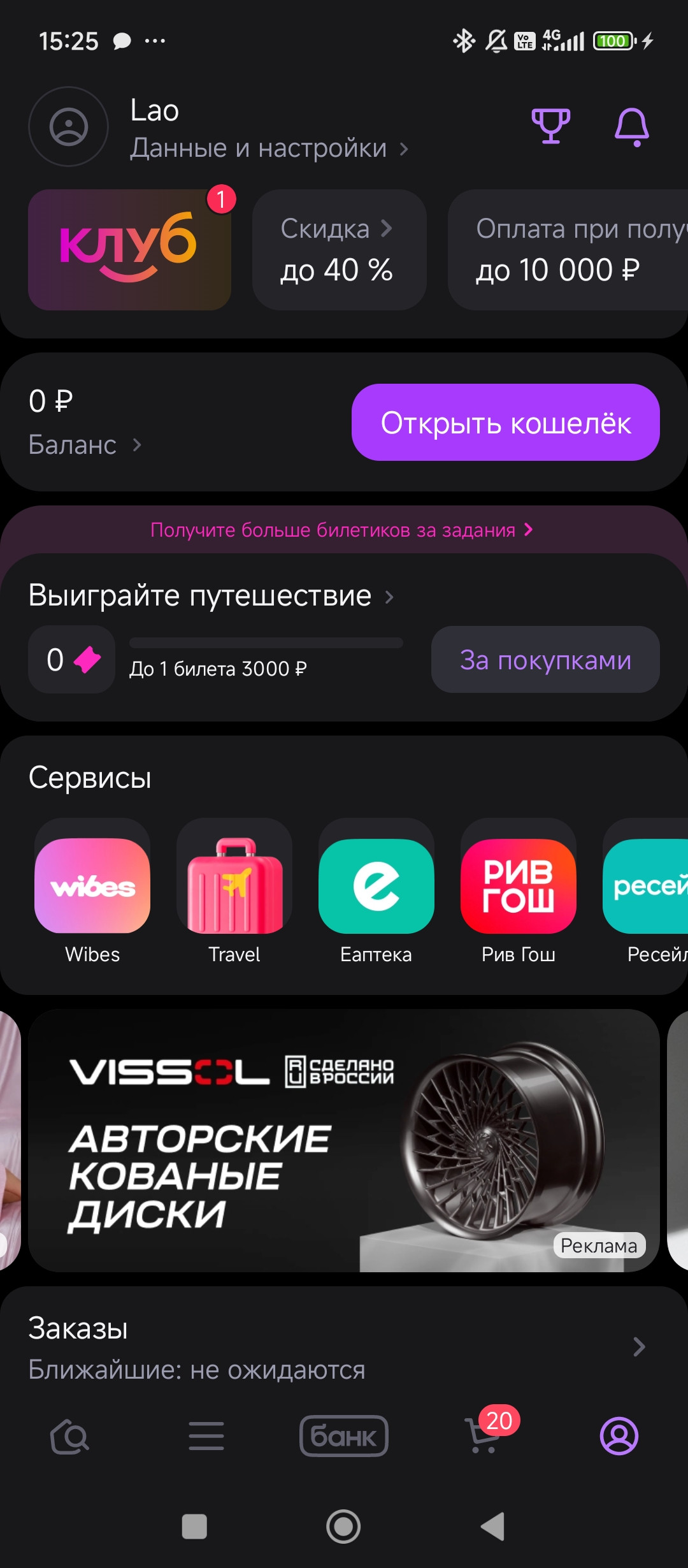Open the trophy achievements icon
688x1568 pixels.
pos(550,126)
